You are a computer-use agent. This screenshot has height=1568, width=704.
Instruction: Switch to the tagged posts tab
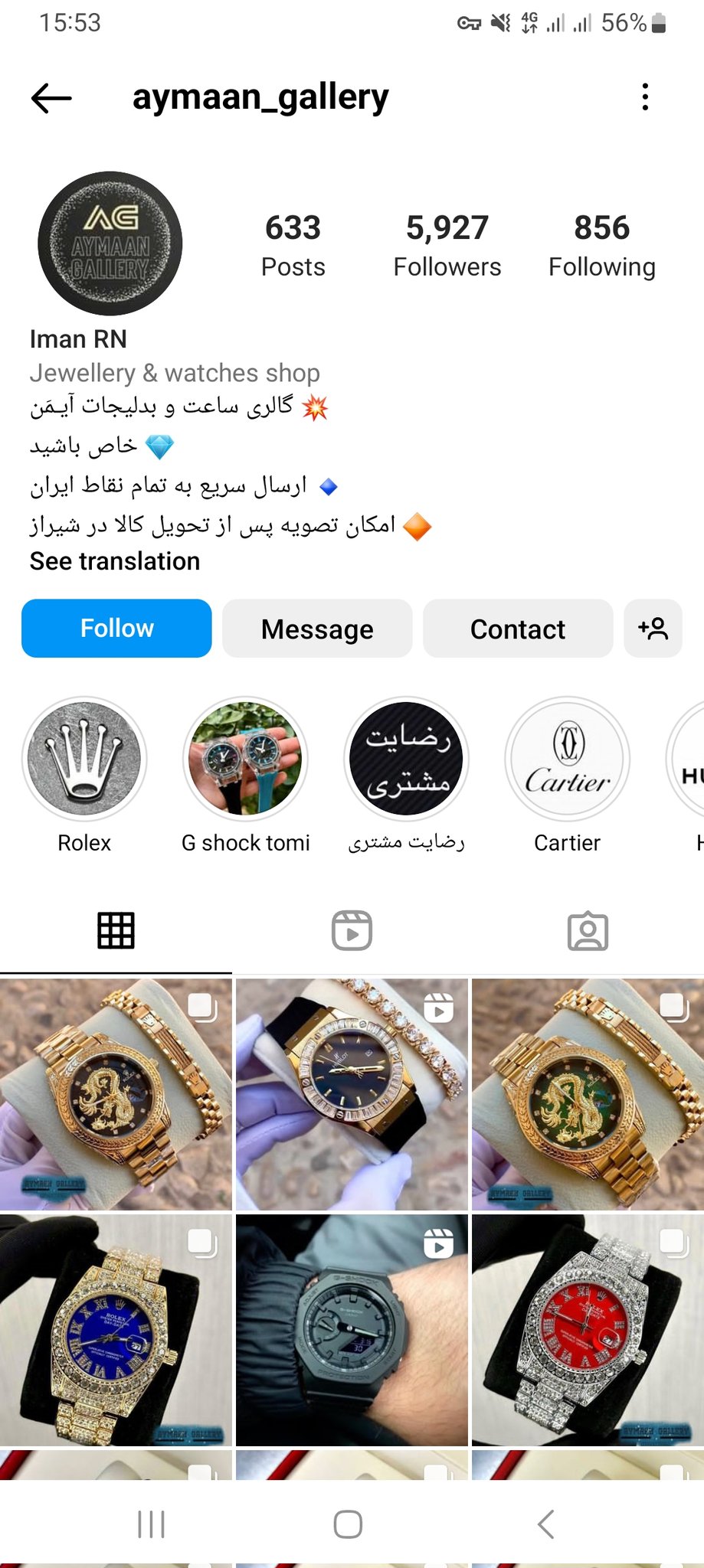pos(588,931)
